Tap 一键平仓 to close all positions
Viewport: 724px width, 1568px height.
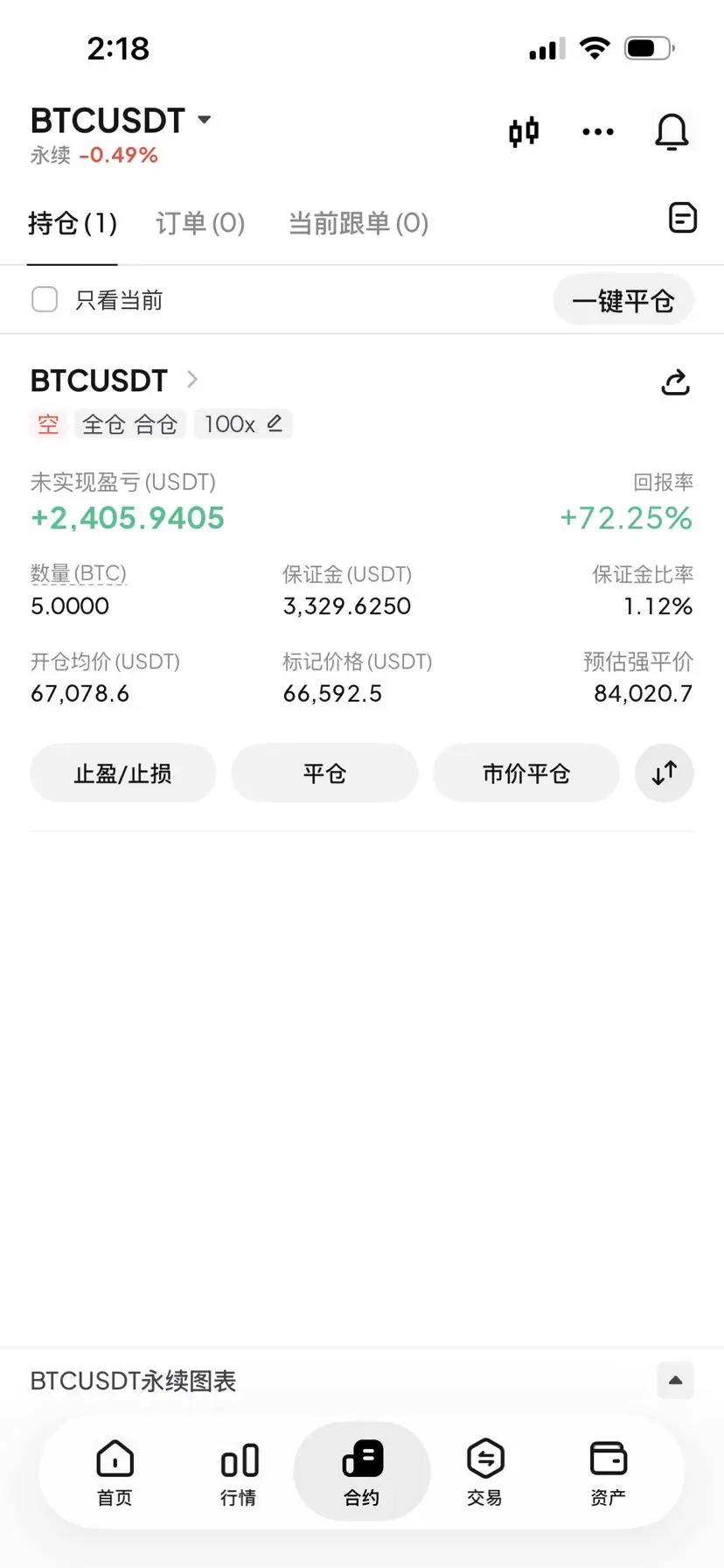(x=623, y=301)
